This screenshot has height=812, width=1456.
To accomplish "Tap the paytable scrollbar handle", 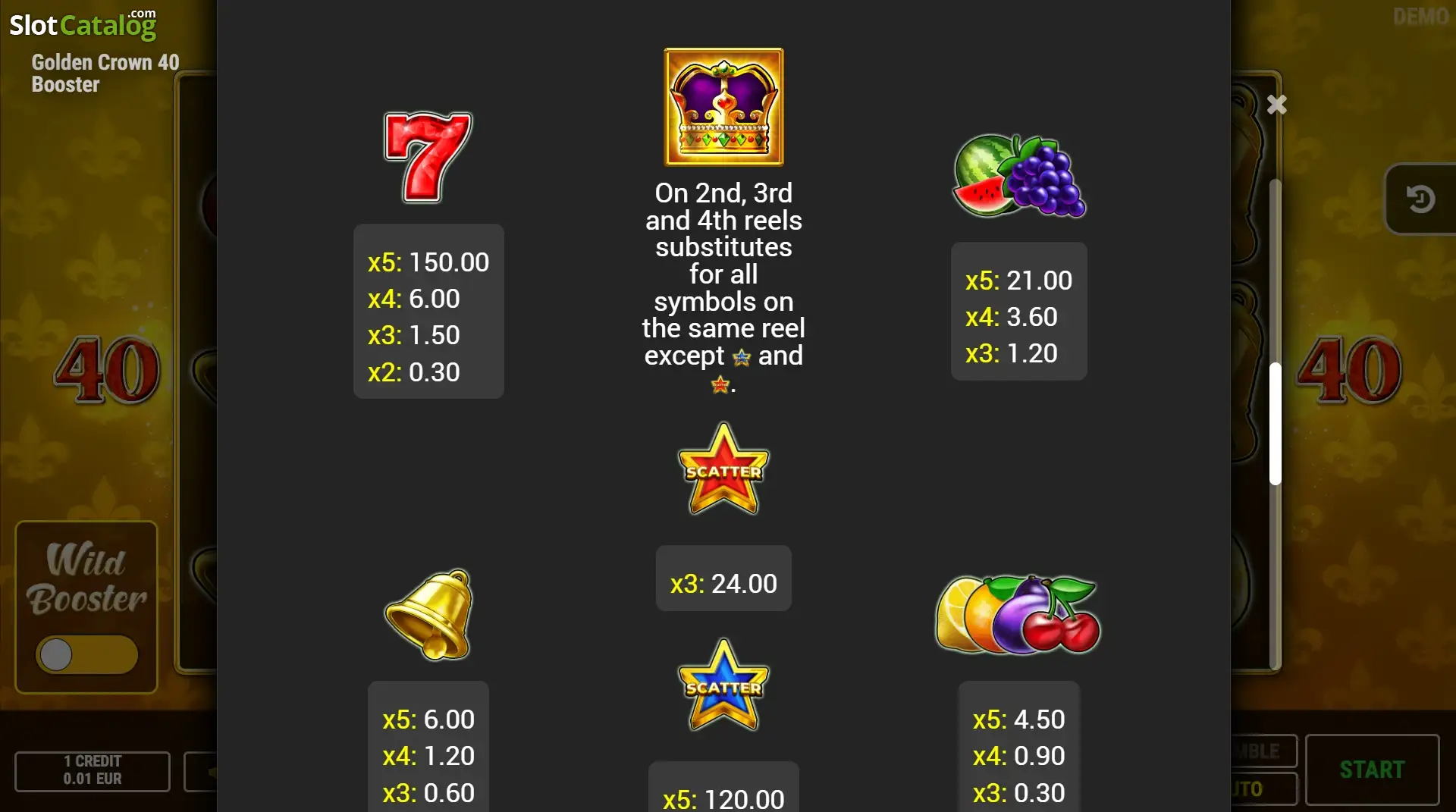I will (x=1276, y=423).
